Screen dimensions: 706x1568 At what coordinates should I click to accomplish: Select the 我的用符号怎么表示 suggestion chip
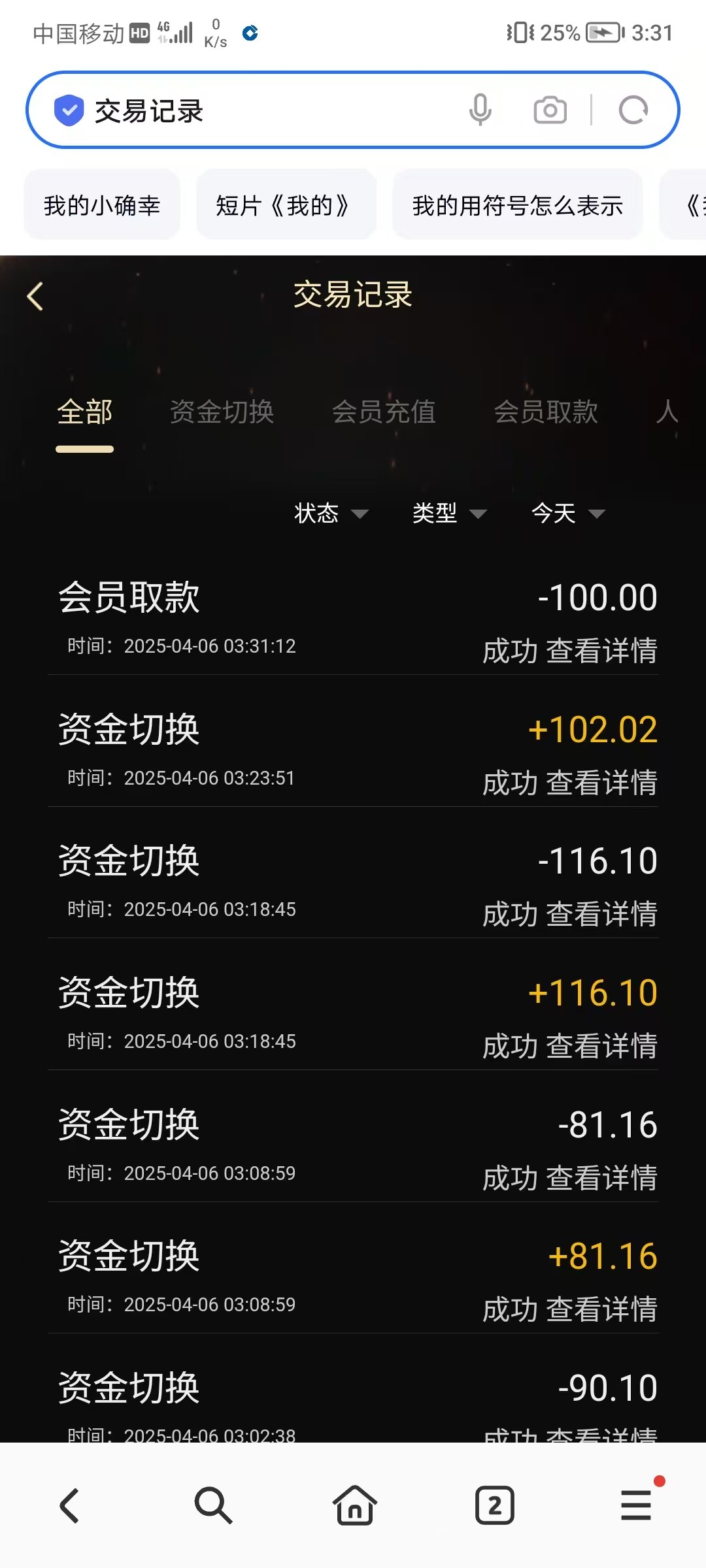click(517, 205)
